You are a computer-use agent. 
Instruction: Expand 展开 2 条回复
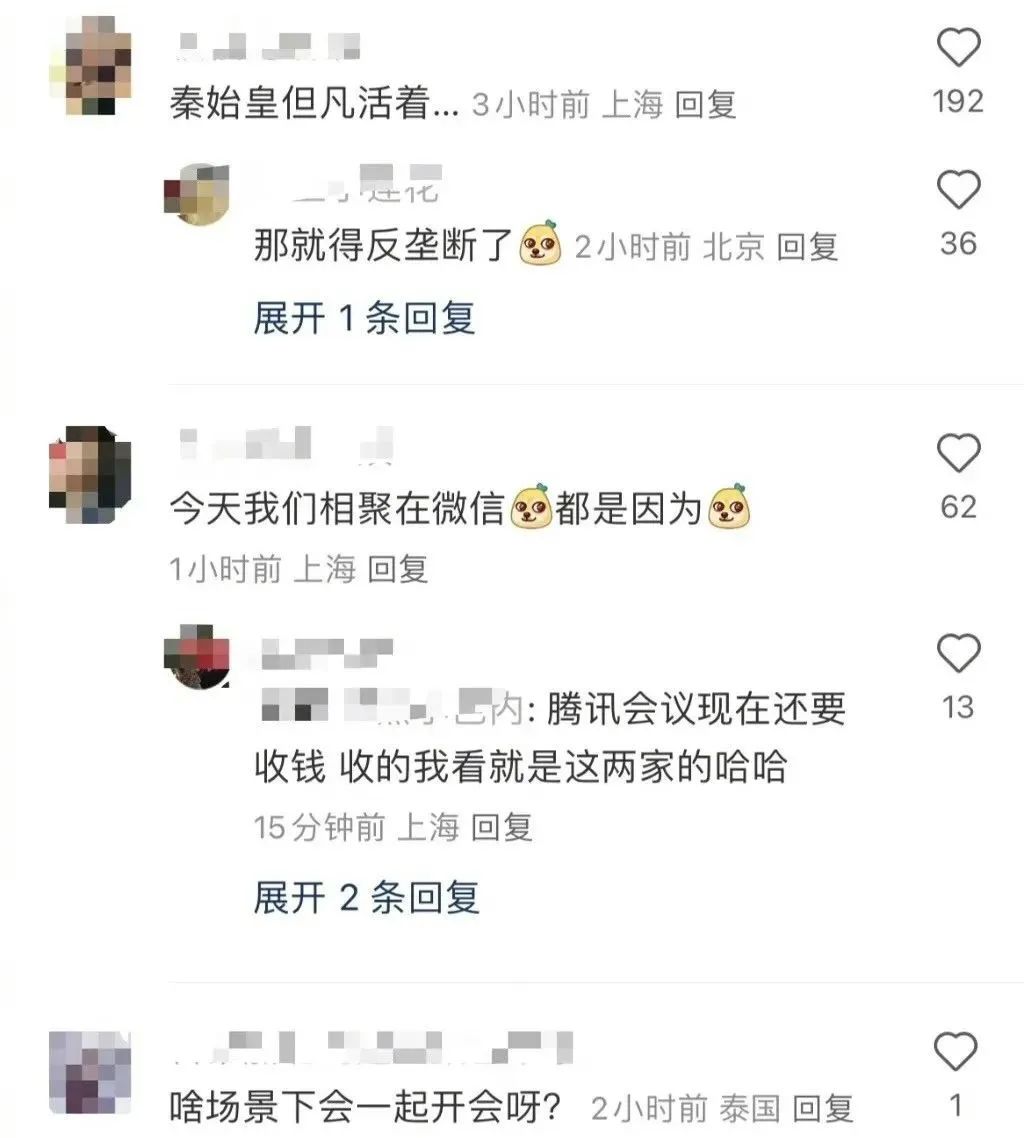pyautogui.click(x=366, y=897)
